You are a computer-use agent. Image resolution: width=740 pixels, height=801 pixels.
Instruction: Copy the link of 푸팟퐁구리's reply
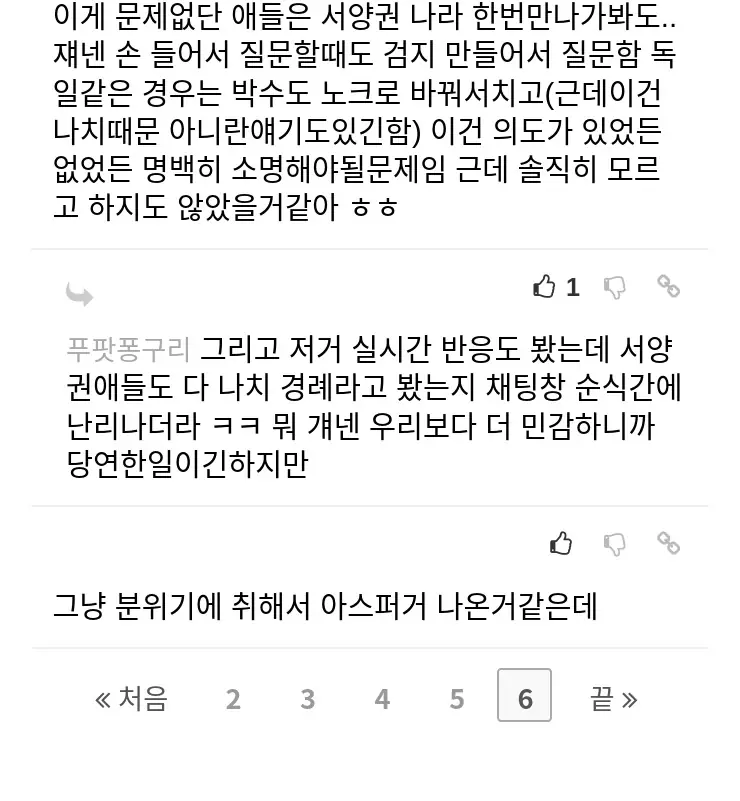(668, 543)
